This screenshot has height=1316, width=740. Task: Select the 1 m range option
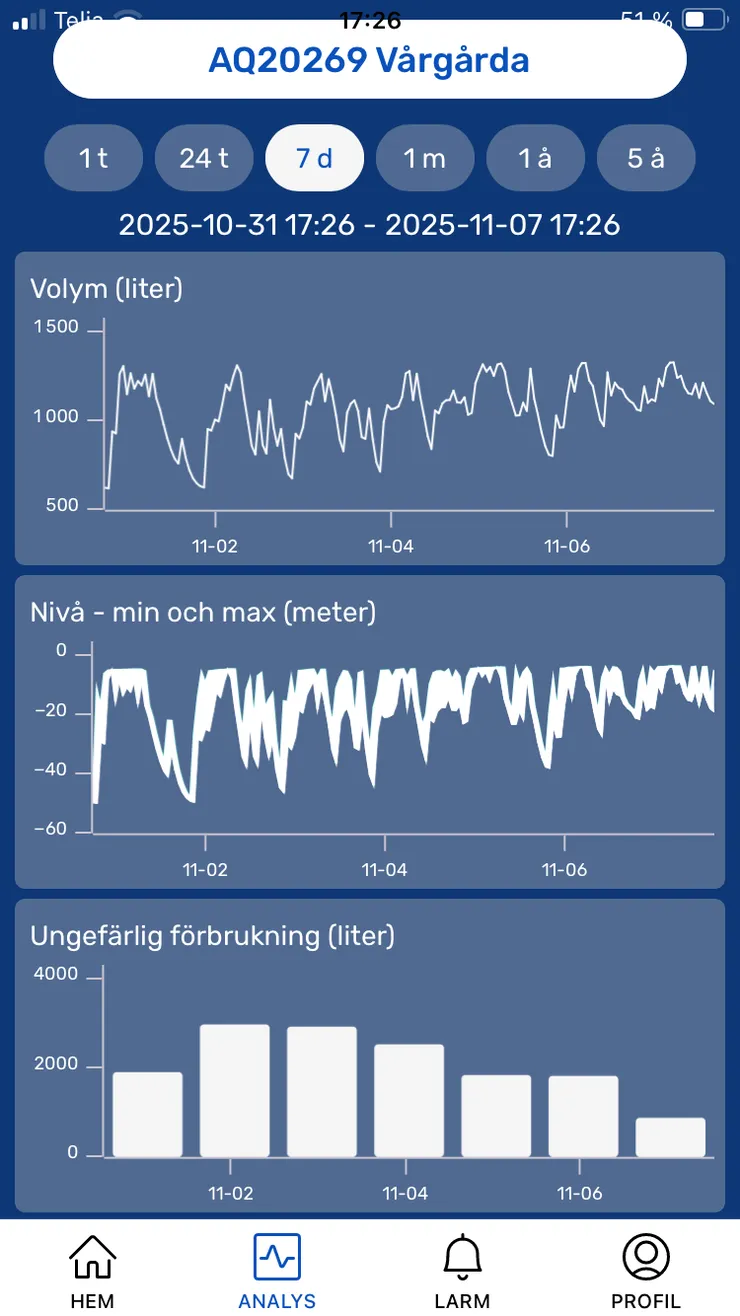425,157
